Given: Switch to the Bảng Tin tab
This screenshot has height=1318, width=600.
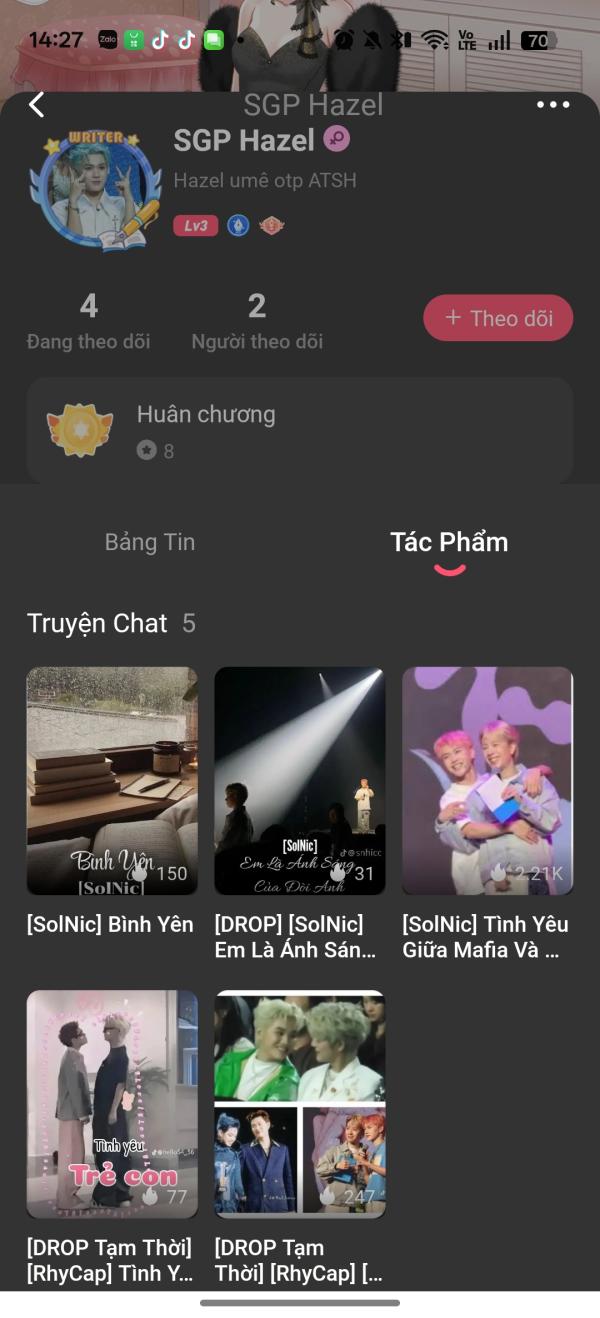Looking at the screenshot, I should (x=150, y=542).
